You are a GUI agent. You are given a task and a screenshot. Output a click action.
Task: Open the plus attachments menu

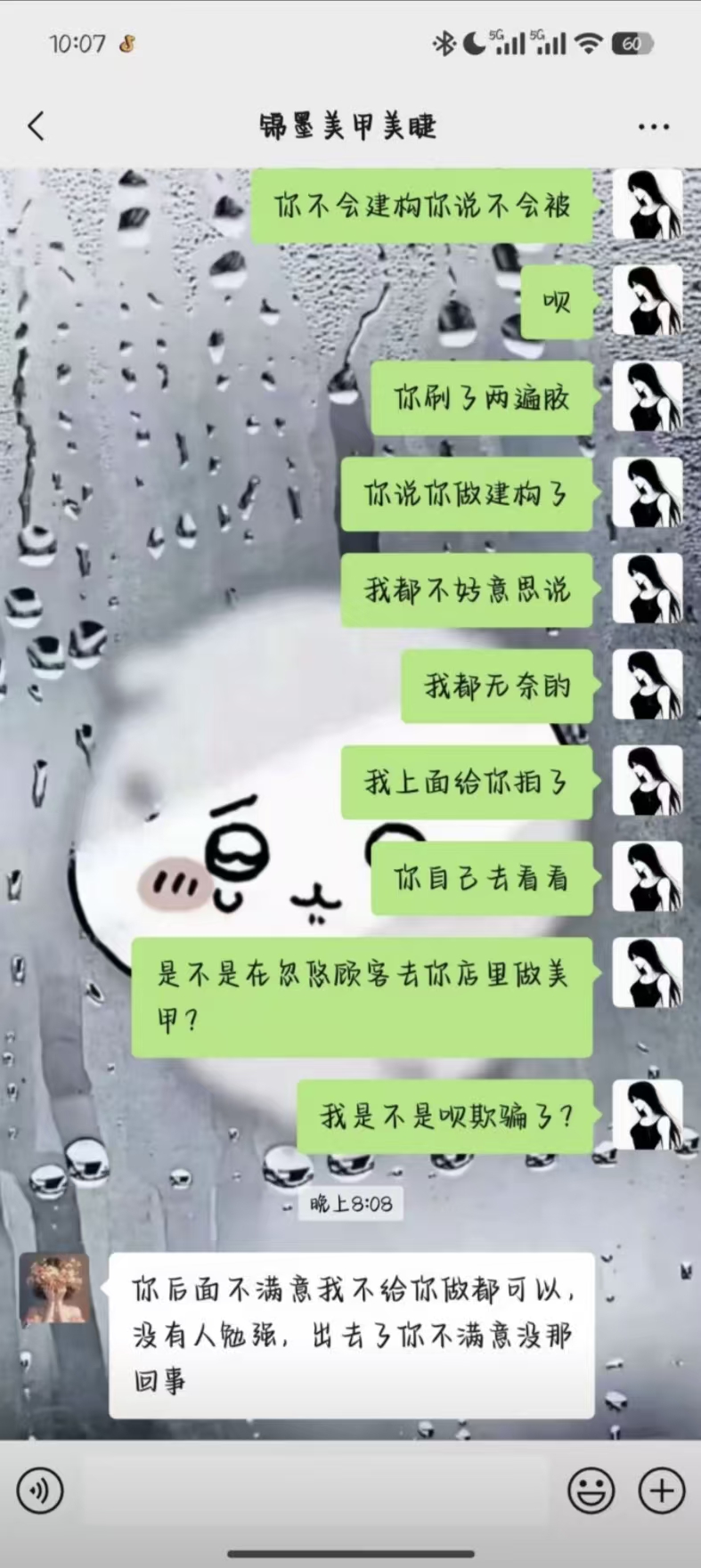tap(661, 1490)
